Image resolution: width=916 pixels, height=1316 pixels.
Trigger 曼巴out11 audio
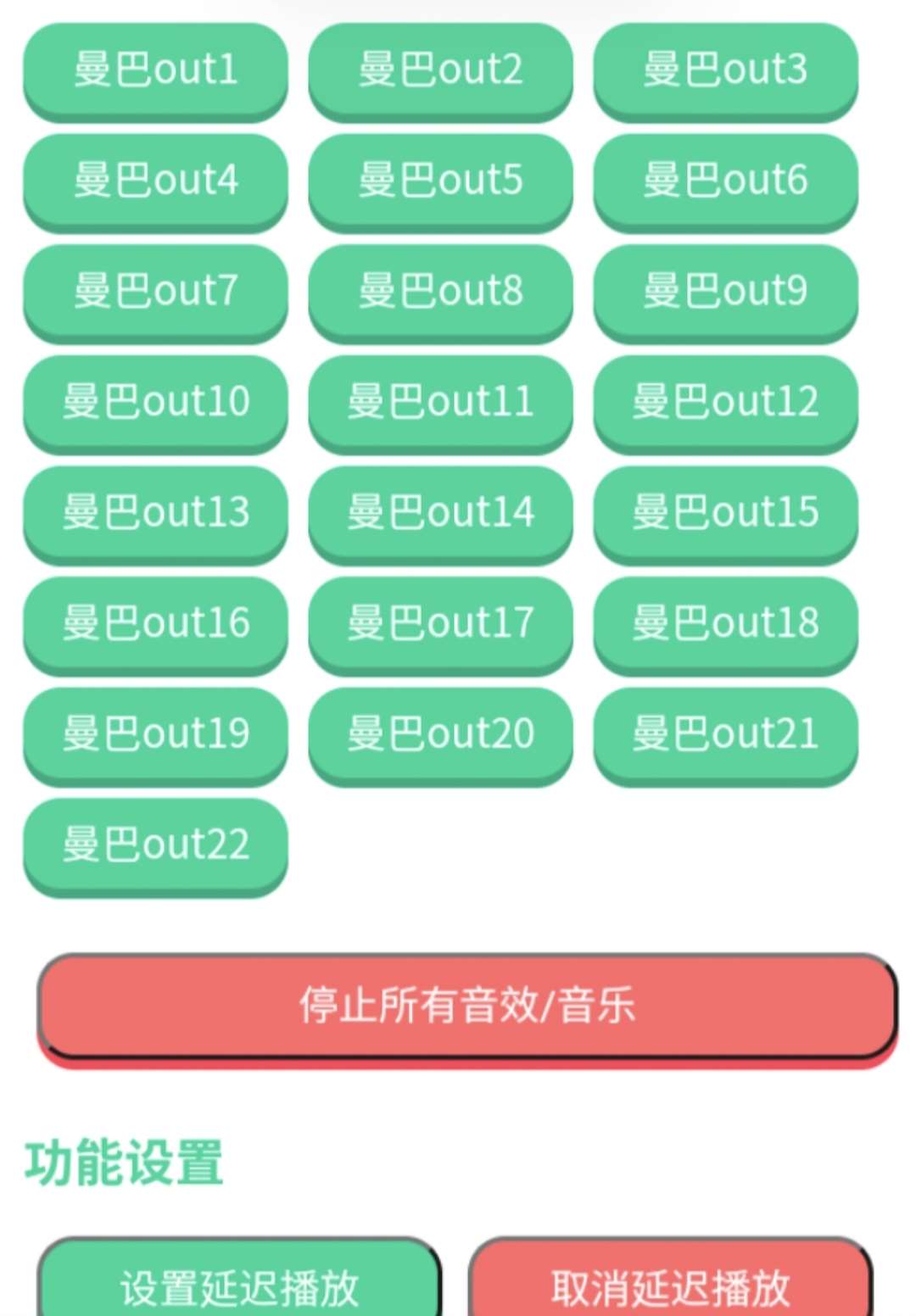coord(440,401)
